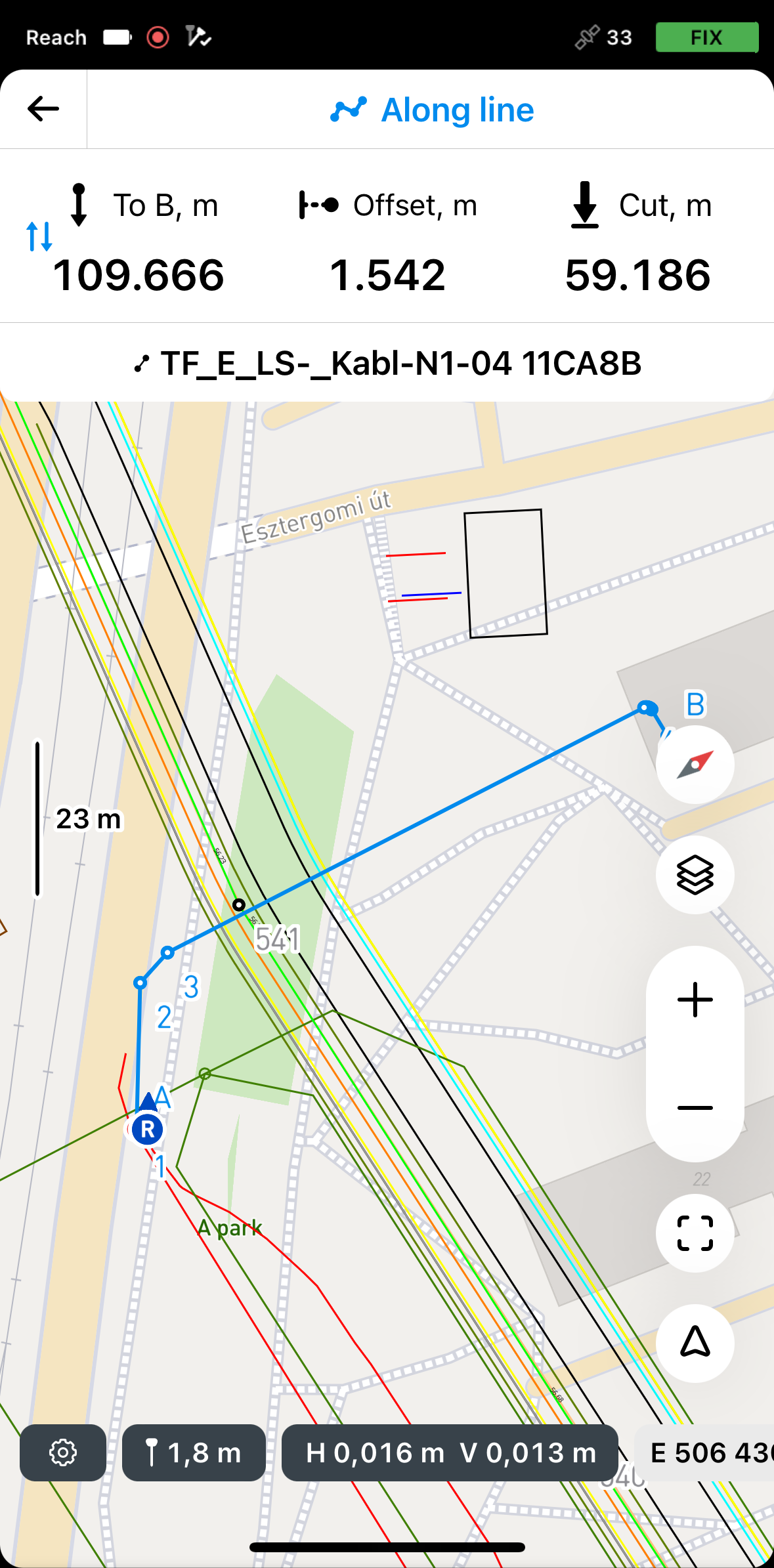774x1568 pixels.
Task: Open the Along line mode selector
Action: (x=432, y=110)
